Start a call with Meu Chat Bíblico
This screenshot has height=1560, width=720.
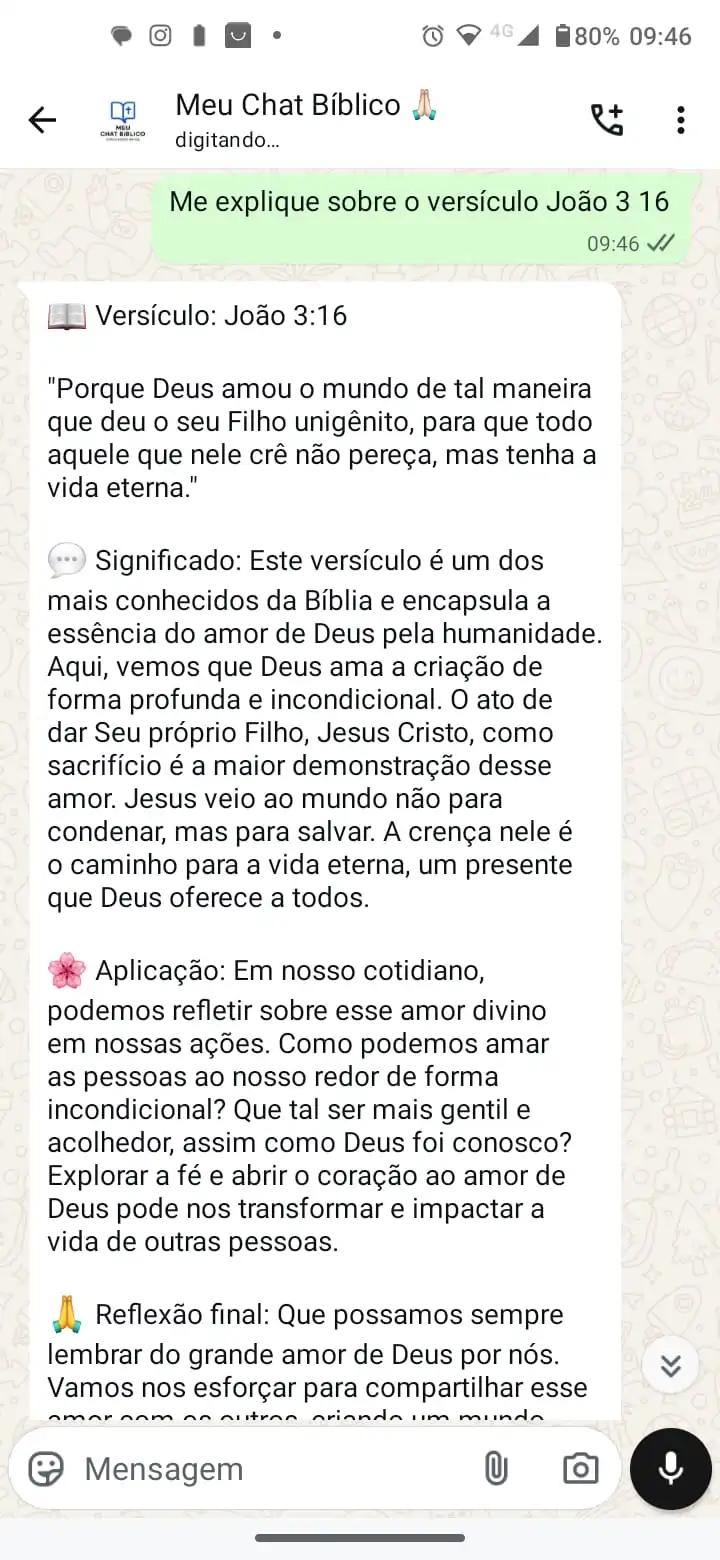[606, 120]
